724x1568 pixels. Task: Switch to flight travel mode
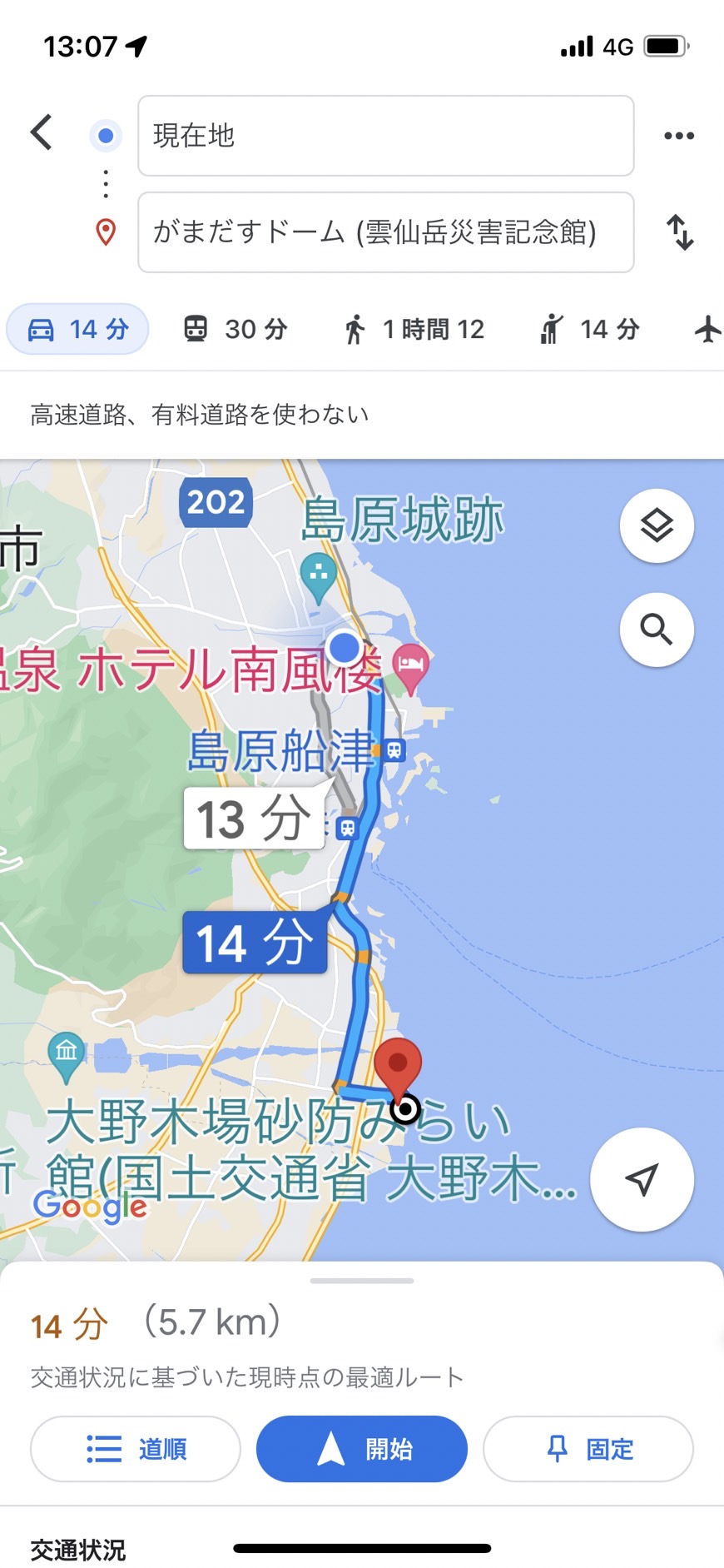[707, 330]
